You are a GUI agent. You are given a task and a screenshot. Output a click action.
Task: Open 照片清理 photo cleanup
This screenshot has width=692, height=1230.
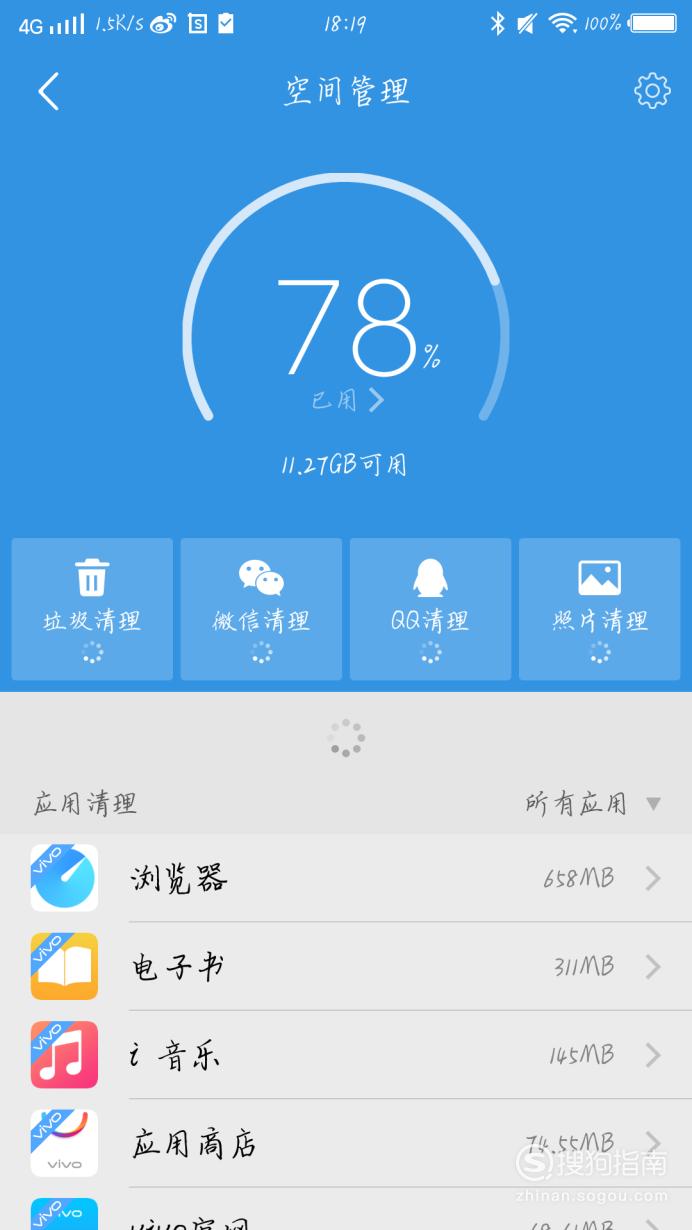(600, 609)
